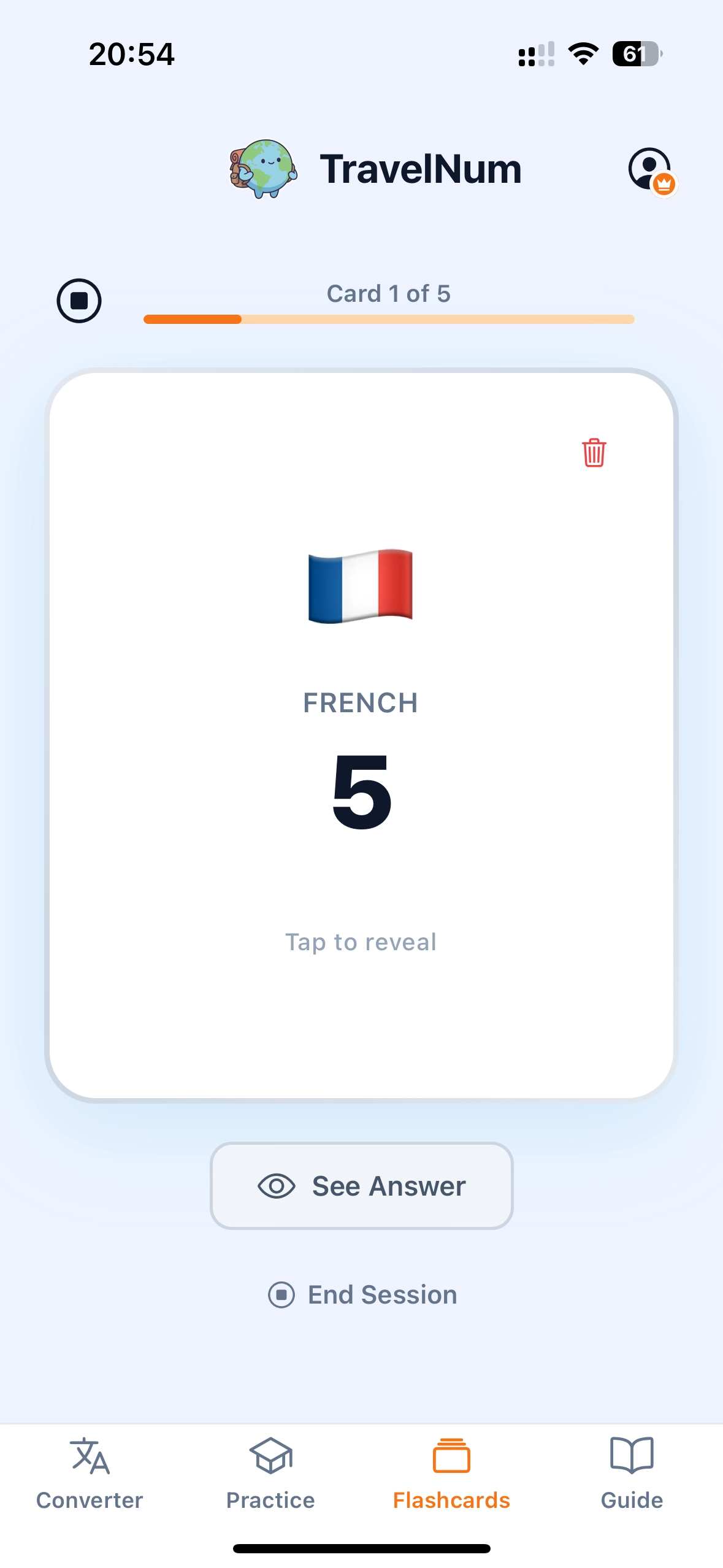Delete the current flashcard via trash icon
Viewport: 723px width, 1568px height.
tap(592, 452)
